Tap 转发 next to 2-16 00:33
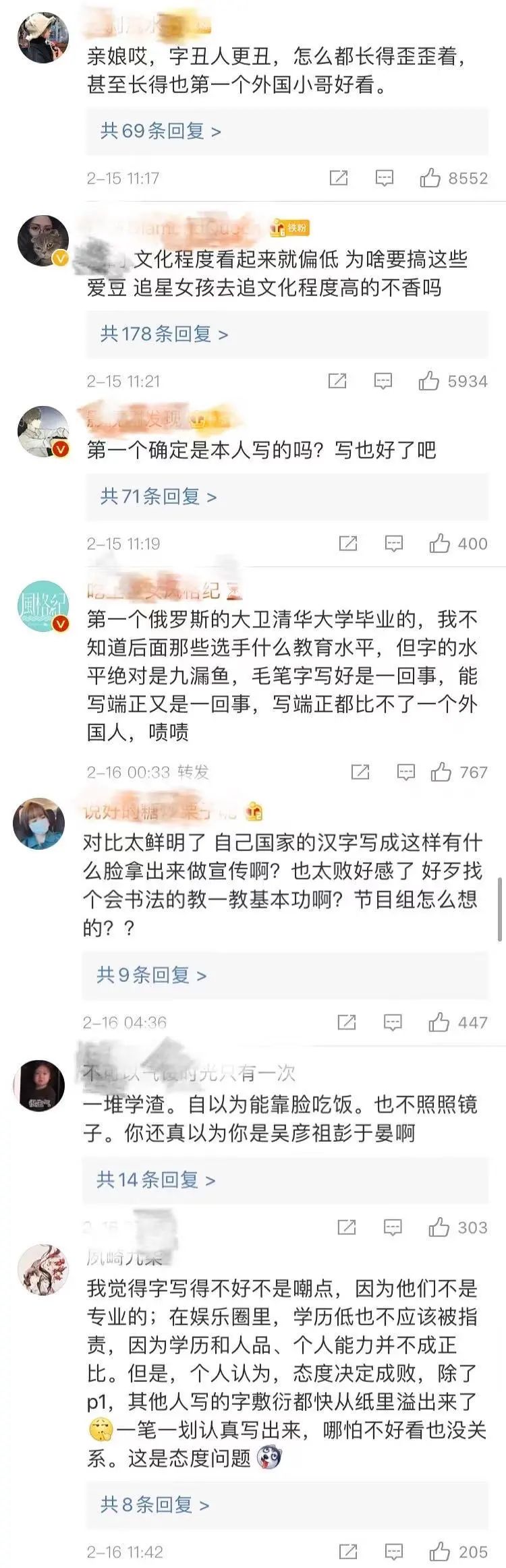The width and height of the screenshot is (506, 1568). point(193,772)
